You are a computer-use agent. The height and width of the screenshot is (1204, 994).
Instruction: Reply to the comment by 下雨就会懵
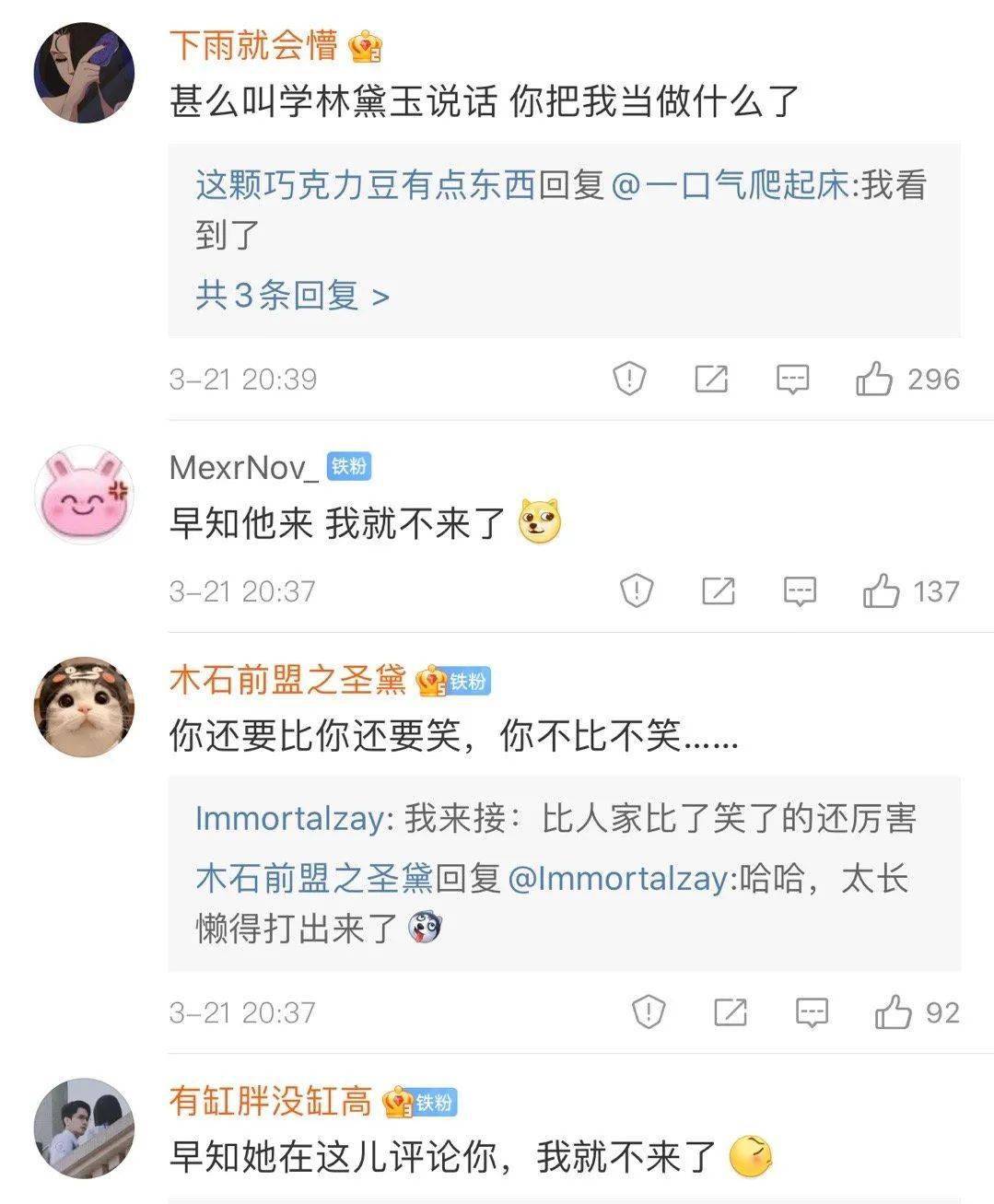click(x=792, y=379)
